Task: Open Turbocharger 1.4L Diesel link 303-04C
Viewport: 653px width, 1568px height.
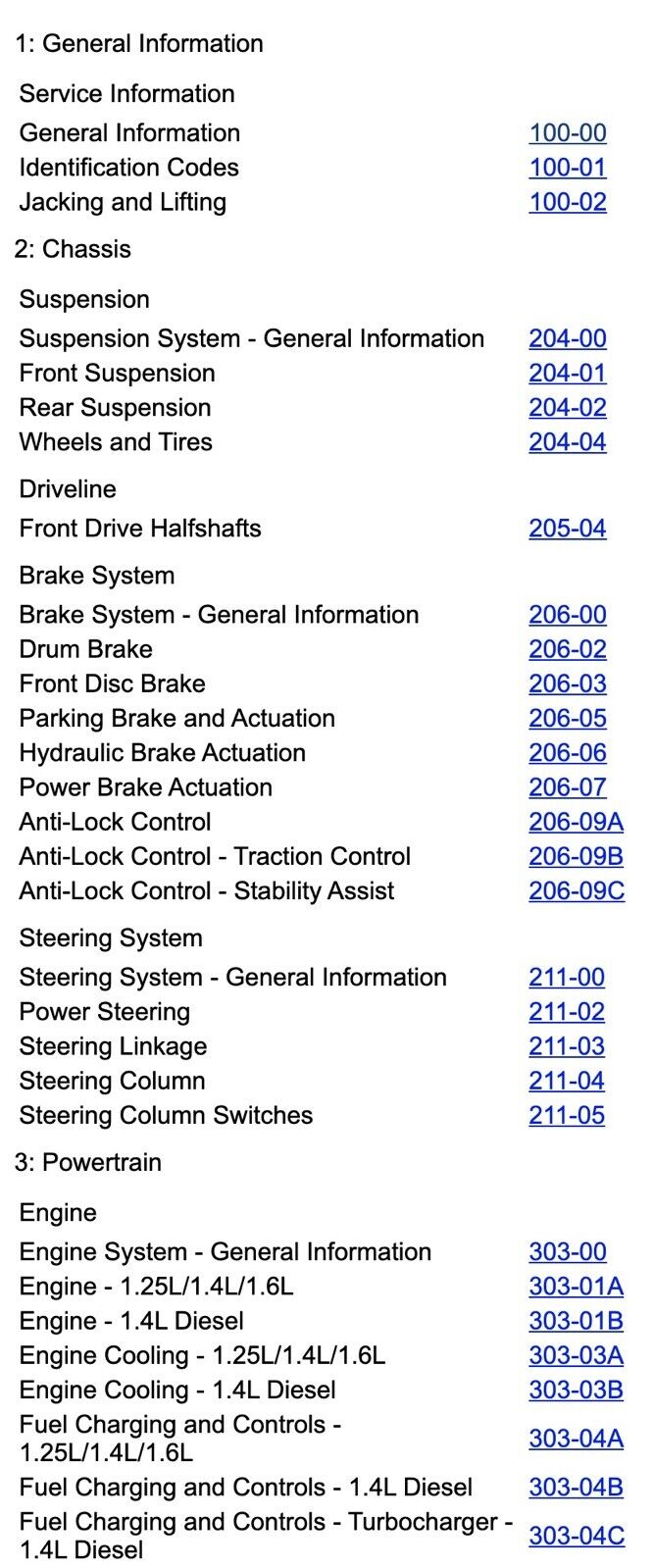Action: 576,1536
